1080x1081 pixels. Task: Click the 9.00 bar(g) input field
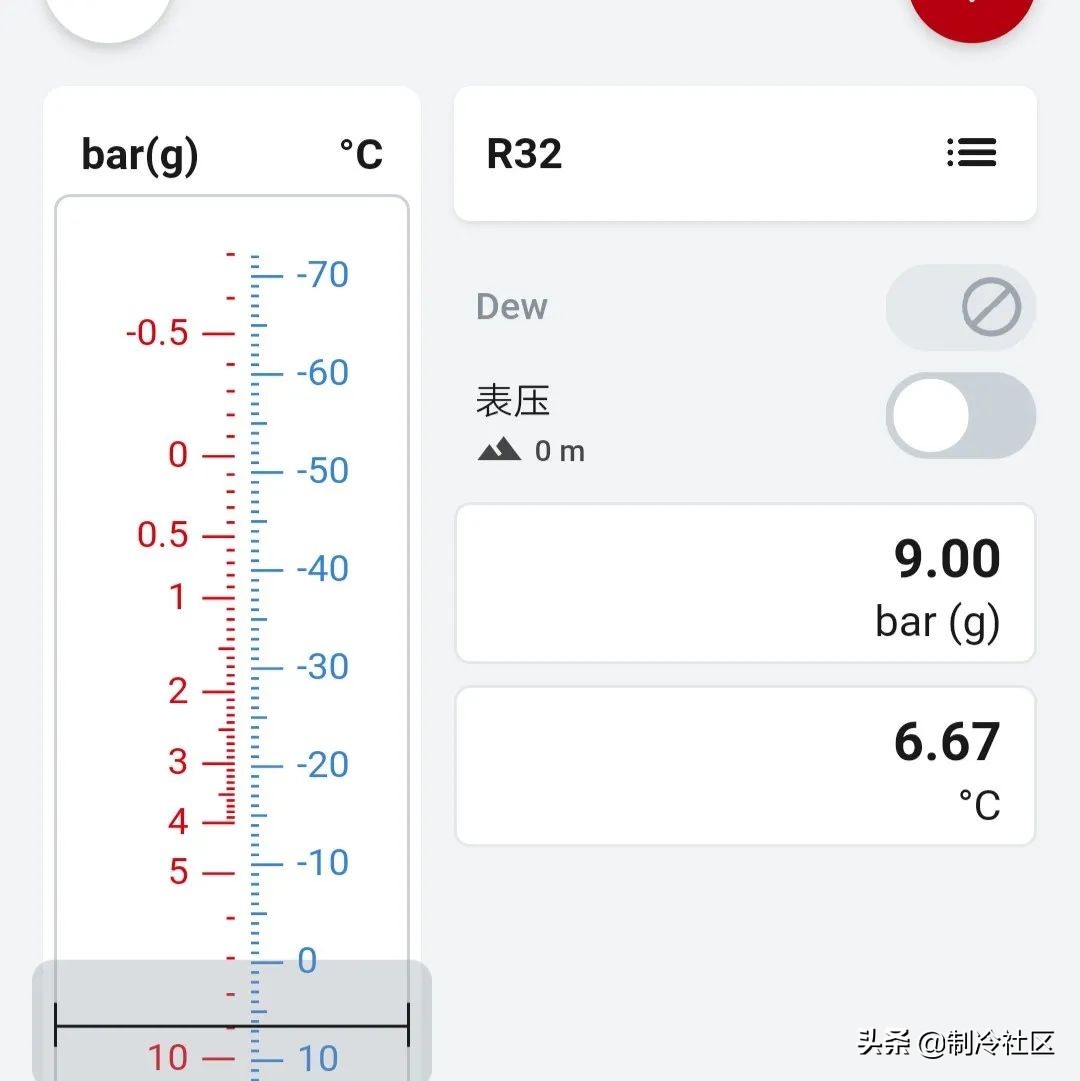(744, 584)
